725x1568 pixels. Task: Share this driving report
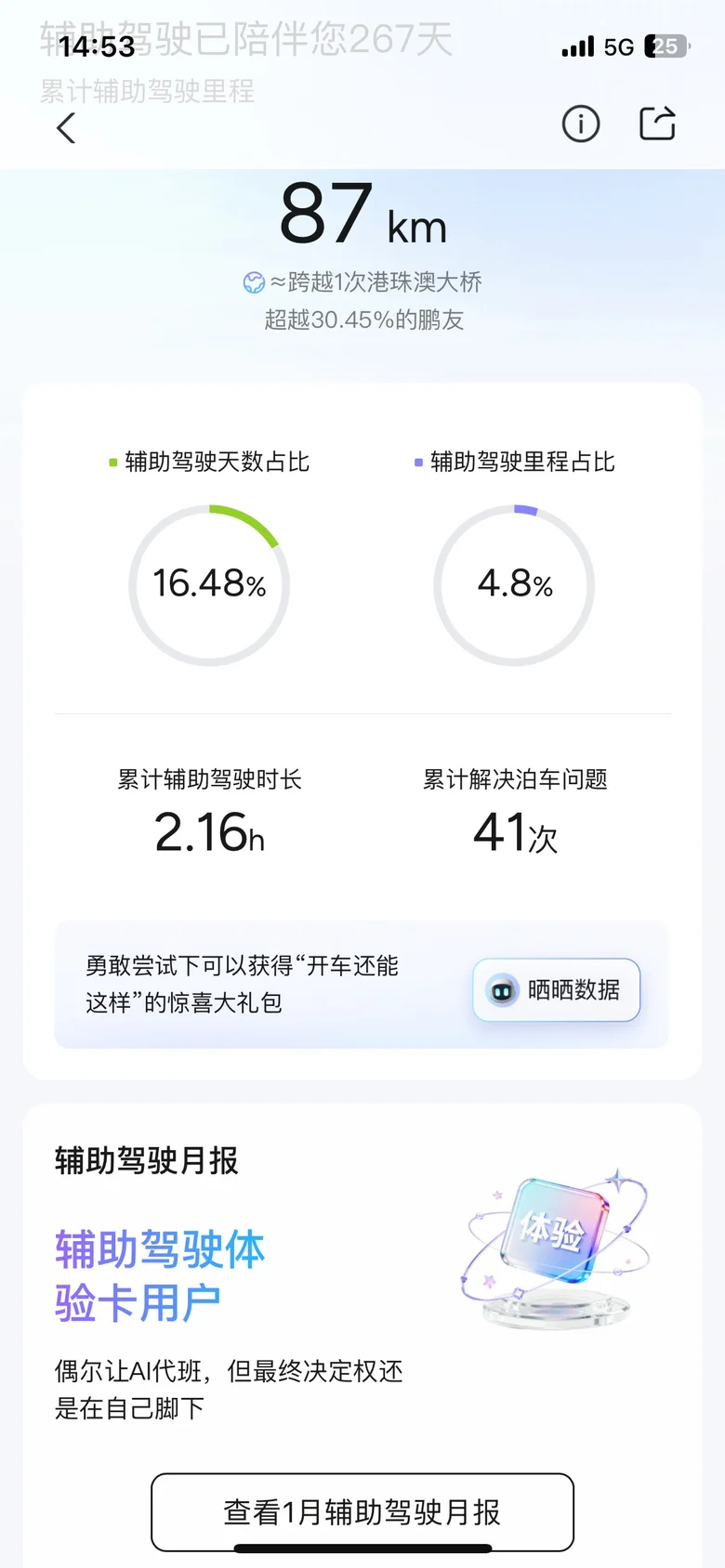pos(657,123)
